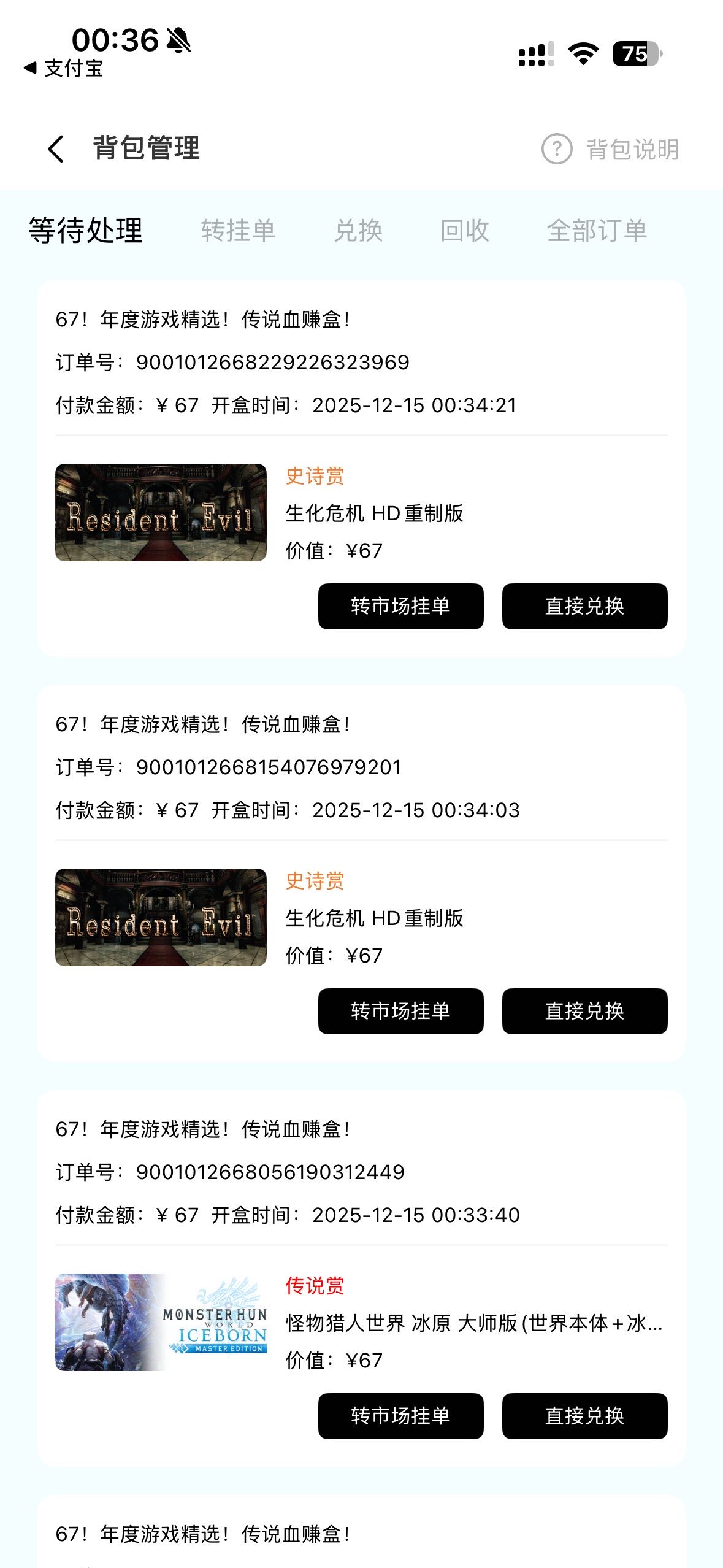
Task: Tap 直接兑换 for 怪物猎人世界 冰原
Action: coord(584,1416)
